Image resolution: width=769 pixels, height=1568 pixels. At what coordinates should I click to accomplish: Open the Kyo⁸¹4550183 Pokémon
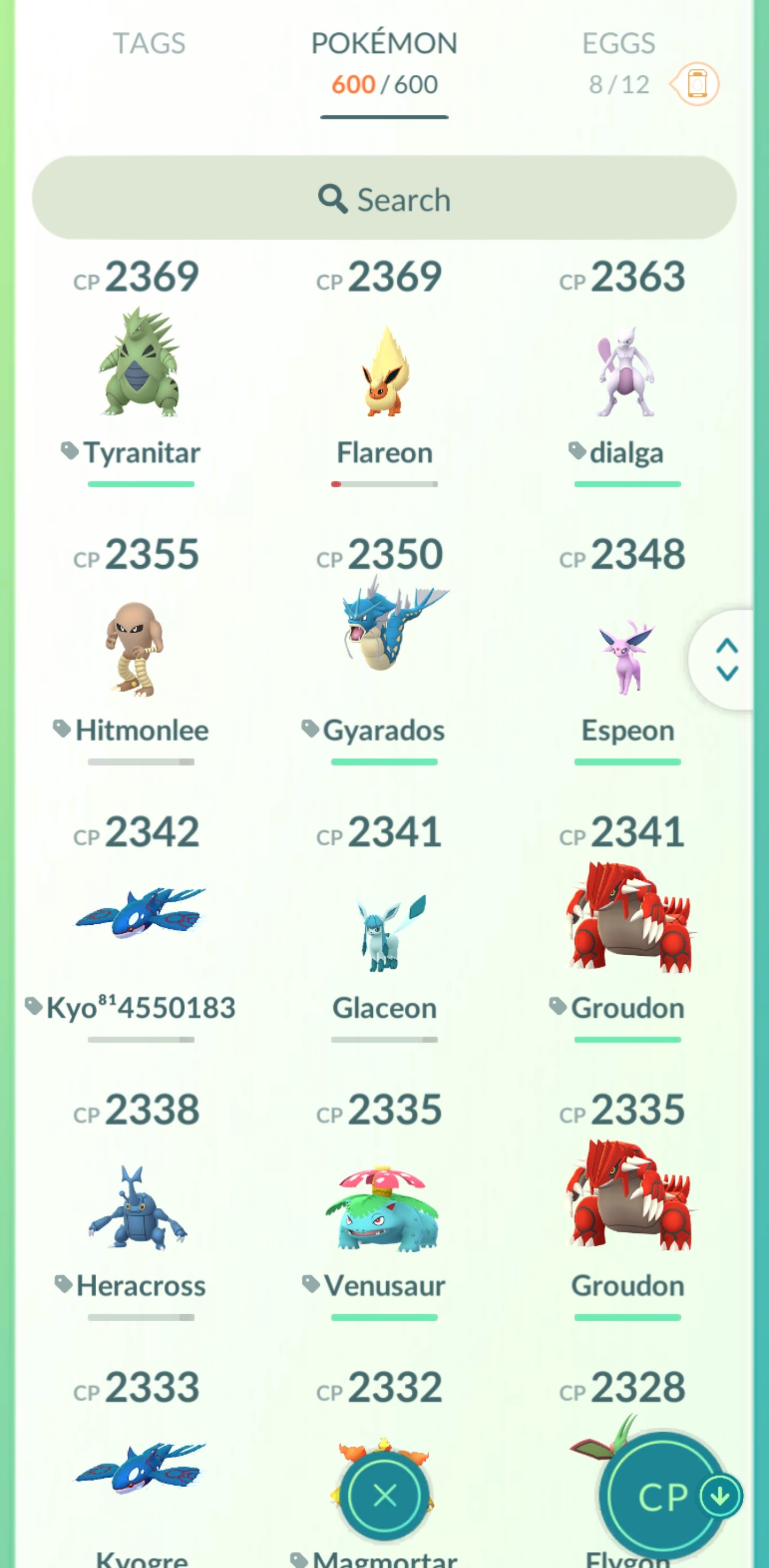pyautogui.click(x=139, y=913)
